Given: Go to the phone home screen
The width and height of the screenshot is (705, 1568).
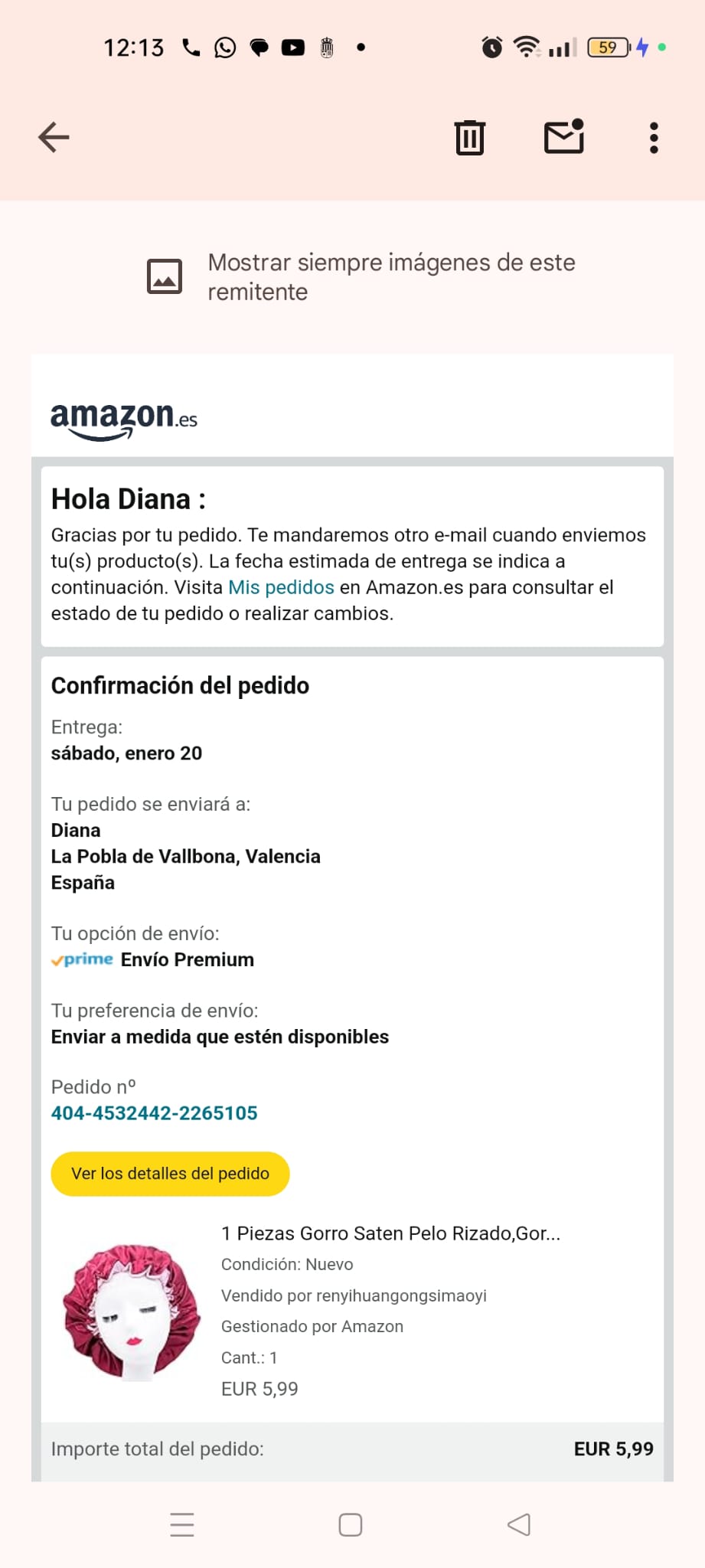Looking at the screenshot, I should [x=351, y=1524].
